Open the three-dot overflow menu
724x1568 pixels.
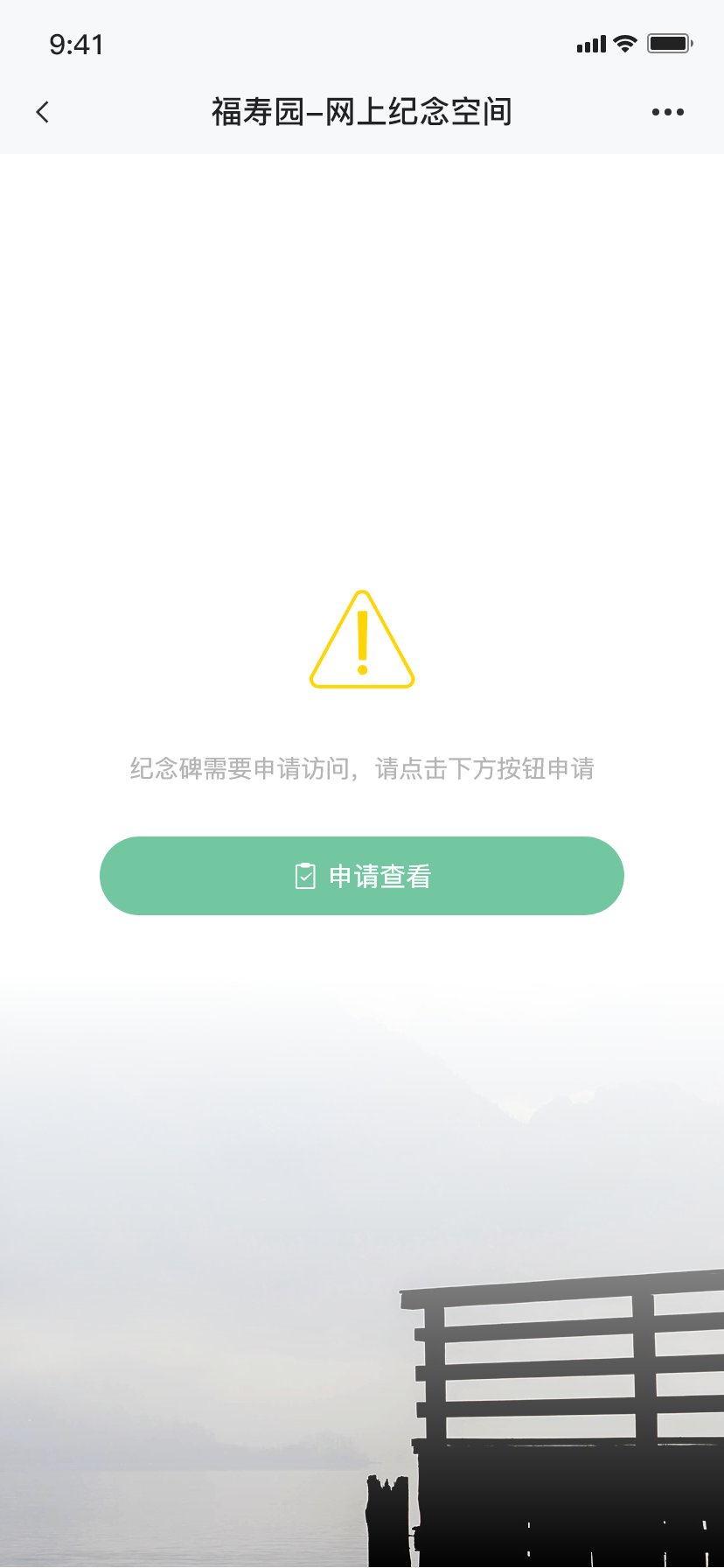click(x=667, y=112)
